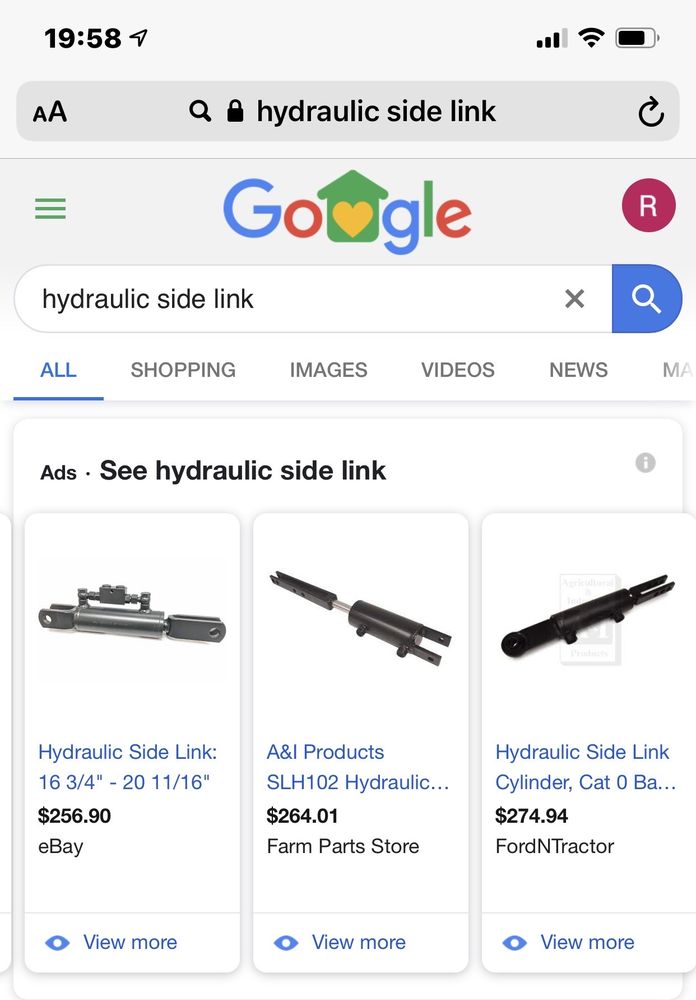Edit the Google search query field
696x1000 pixels.
290,299
